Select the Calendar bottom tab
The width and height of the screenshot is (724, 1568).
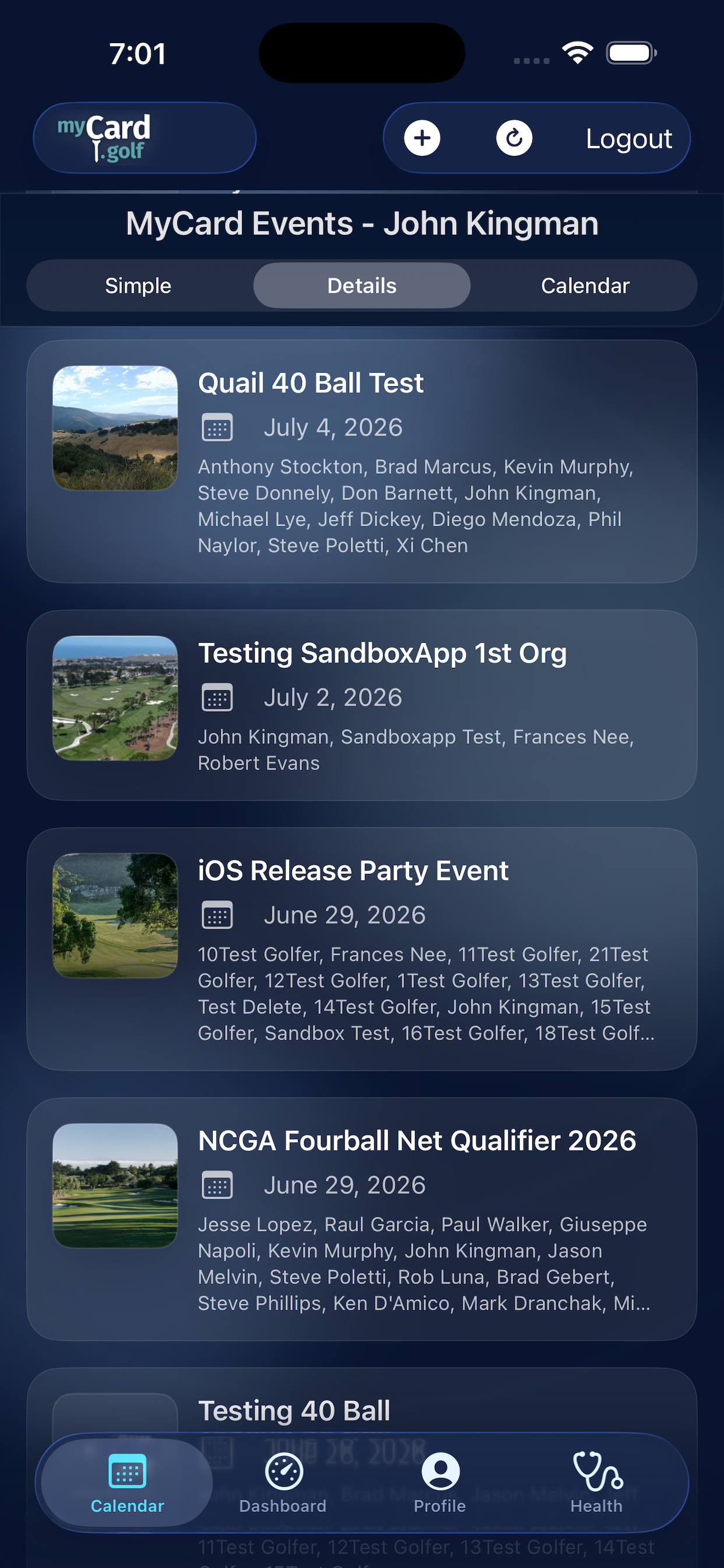click(x=127, y=1483)
